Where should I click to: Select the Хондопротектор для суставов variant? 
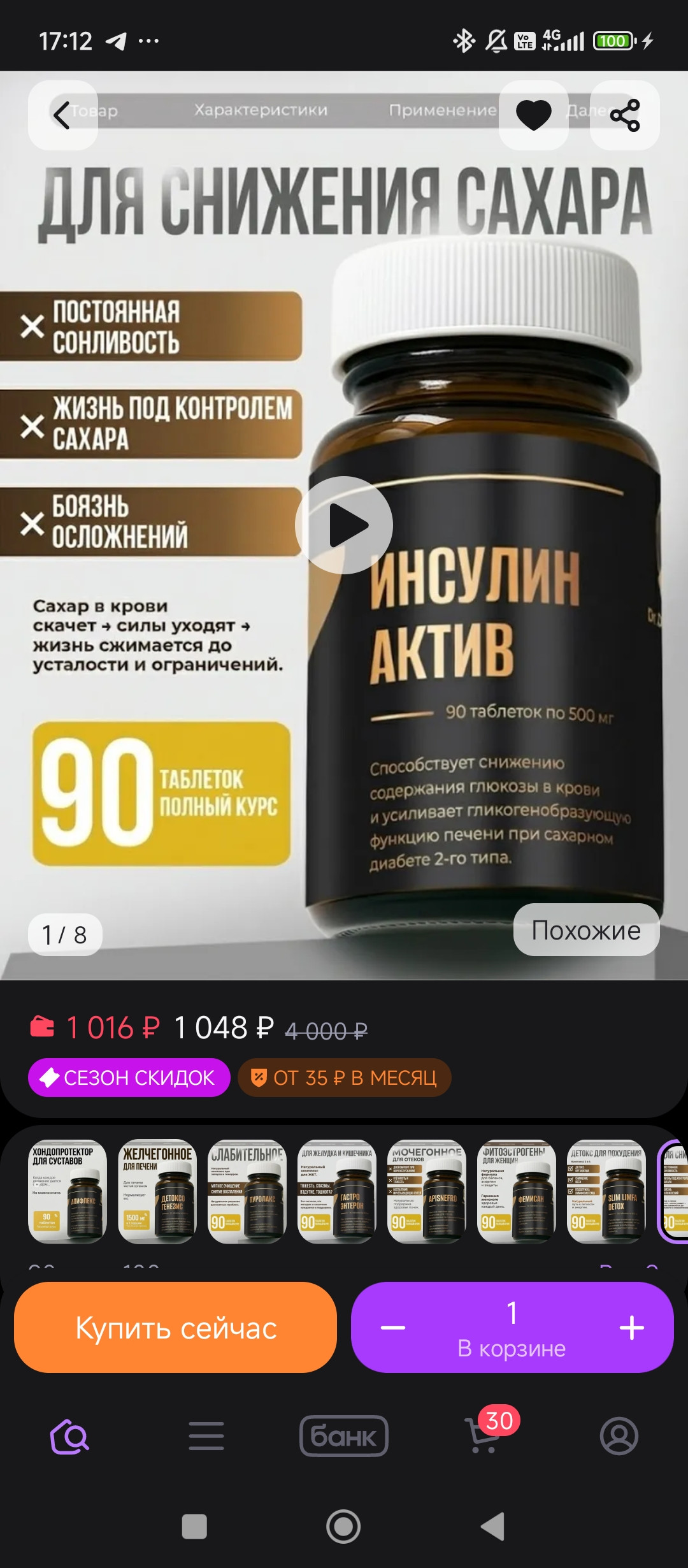pos(67,1191)
